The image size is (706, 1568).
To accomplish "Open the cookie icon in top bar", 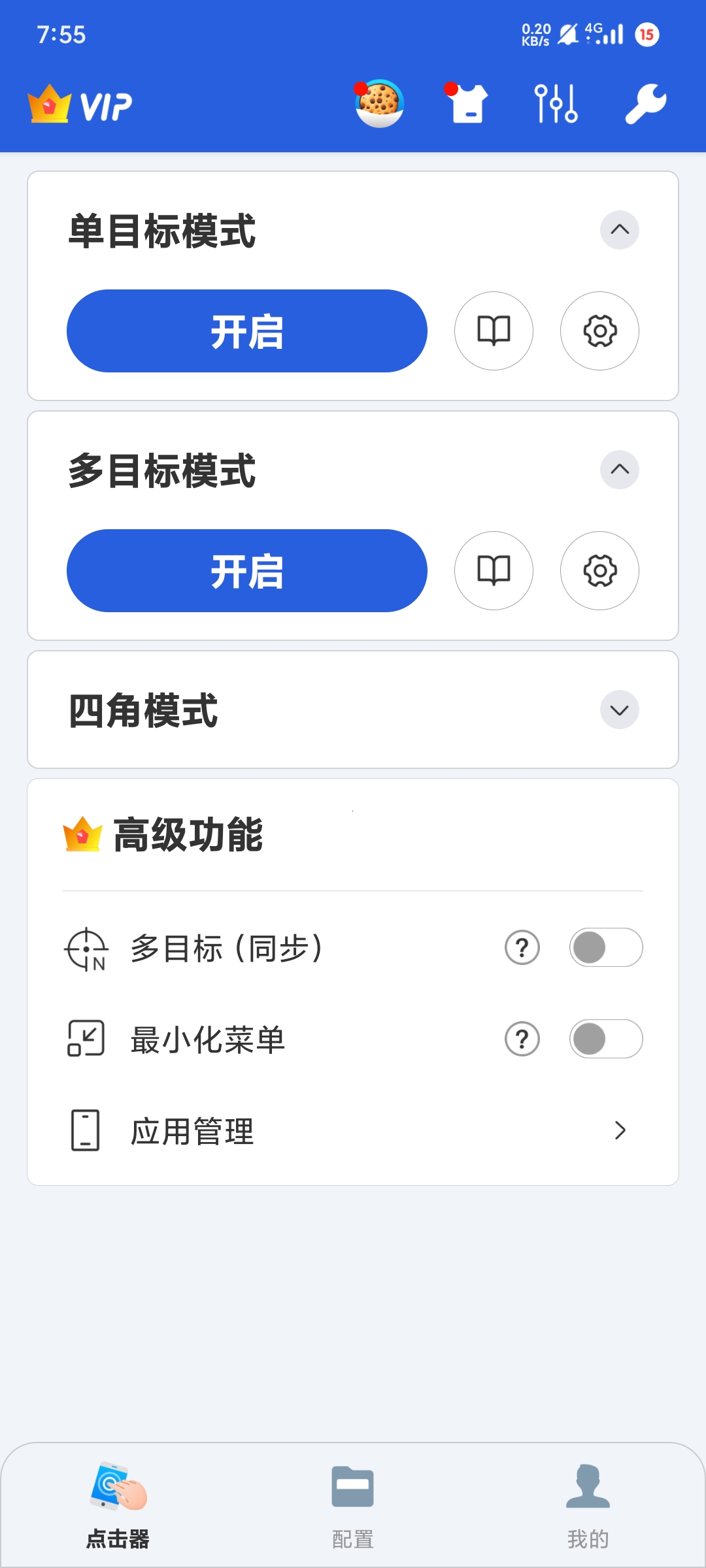I will click(379, 104).
